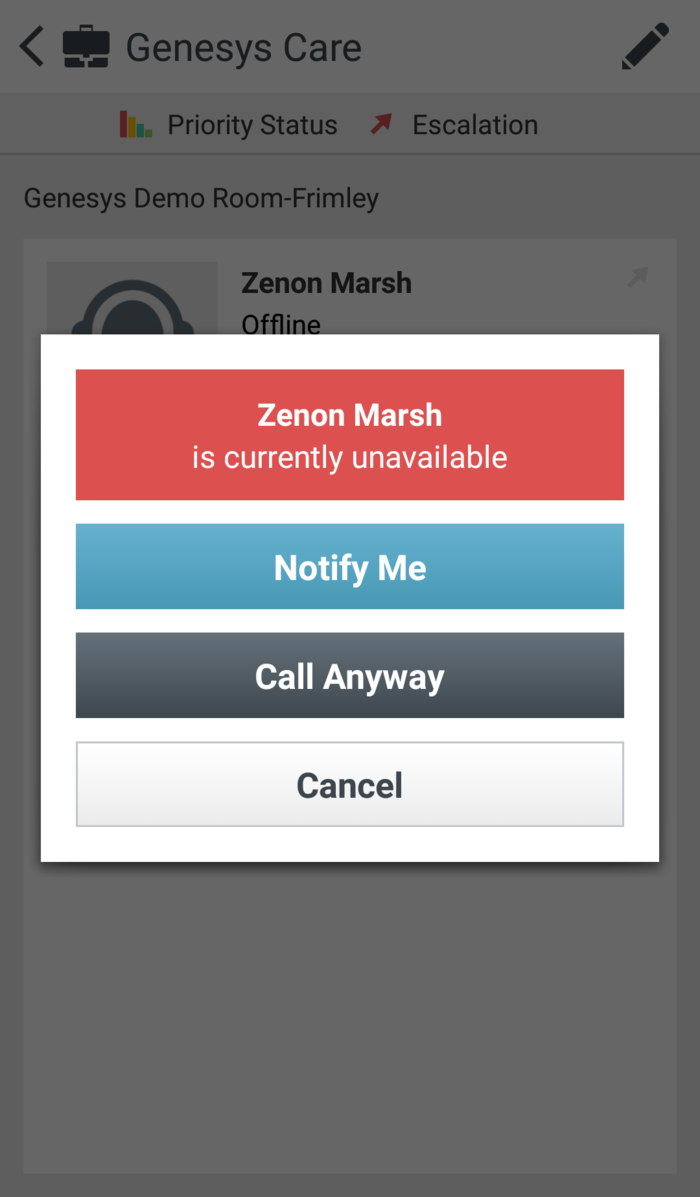The height and width of the screenshot is (1197, 700).
Task: Cancel the unavailable dialog
Action: (350, 785)
